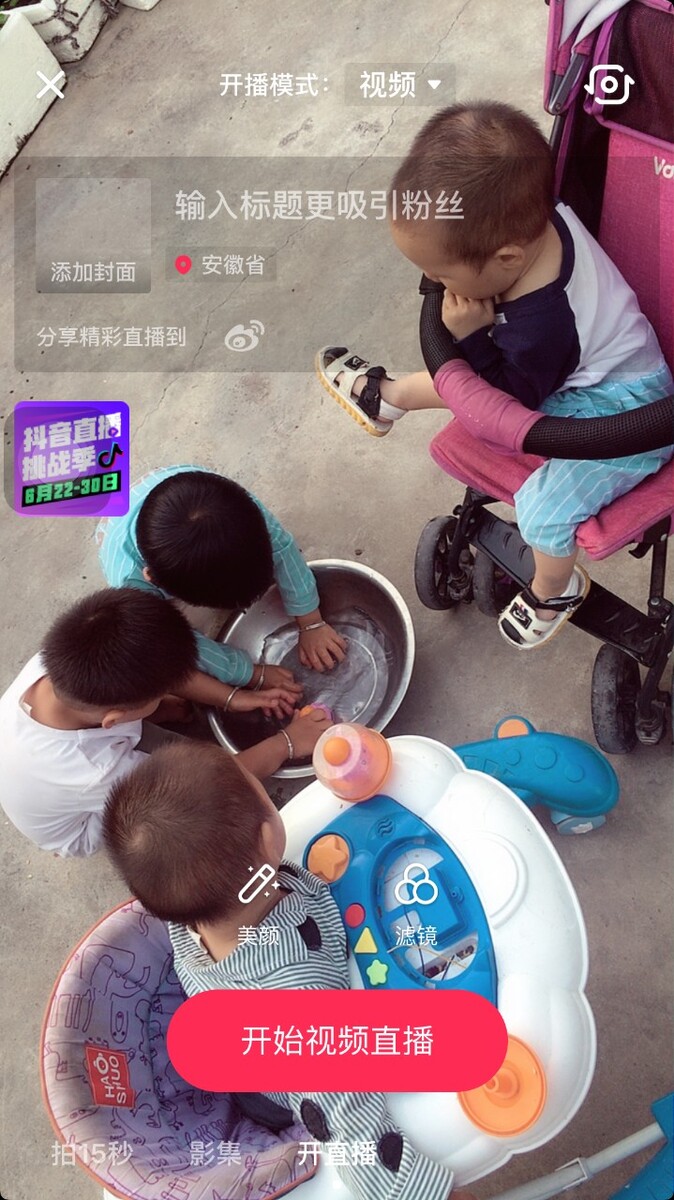Select the 开直播 tab

[x=337, y=1153]
